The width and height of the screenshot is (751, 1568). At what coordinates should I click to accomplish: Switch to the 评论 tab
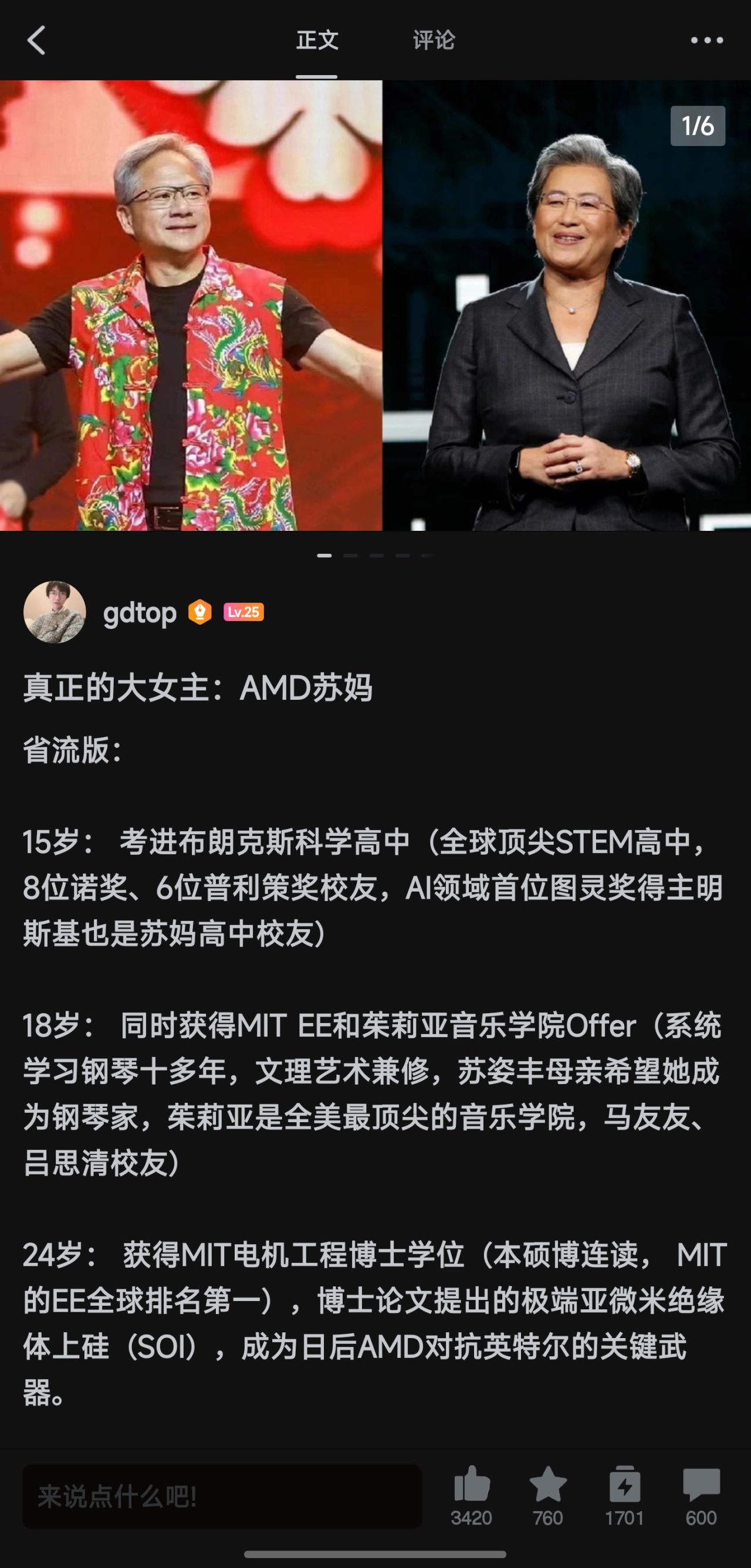click(x=434, y=40)
